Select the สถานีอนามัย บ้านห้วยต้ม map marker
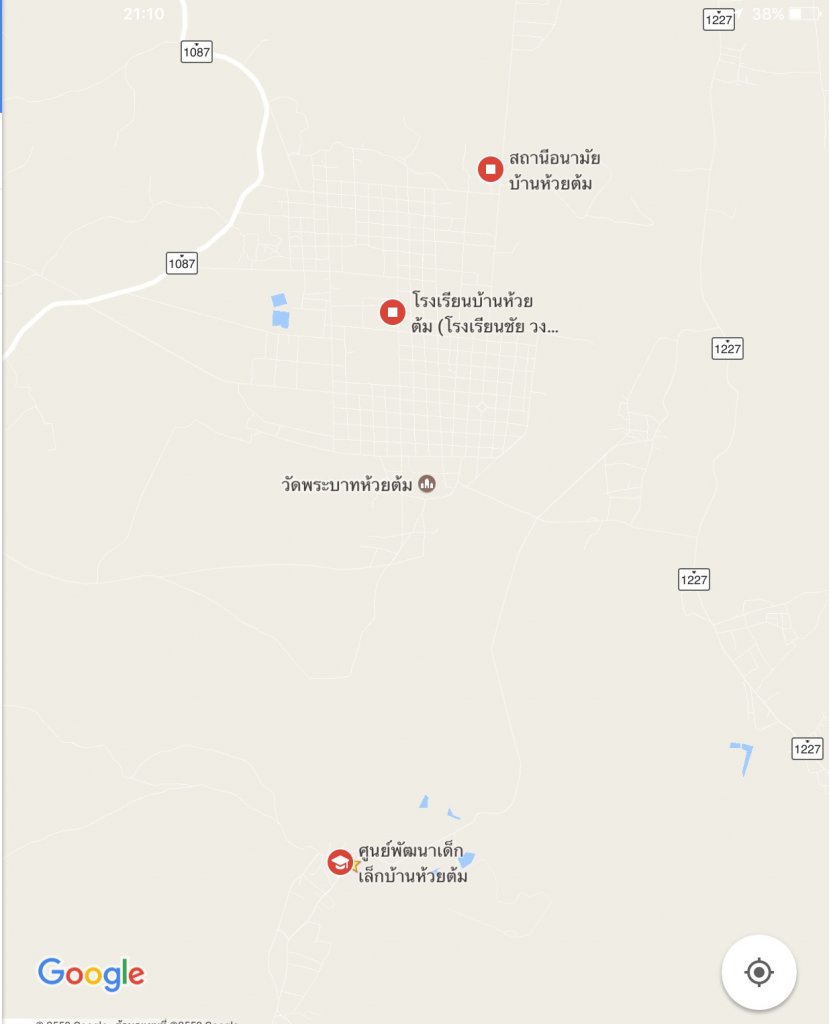Image resolution: width=829 pixels, height=1024 pixels. pyautogui.click(x=490, y=169)
